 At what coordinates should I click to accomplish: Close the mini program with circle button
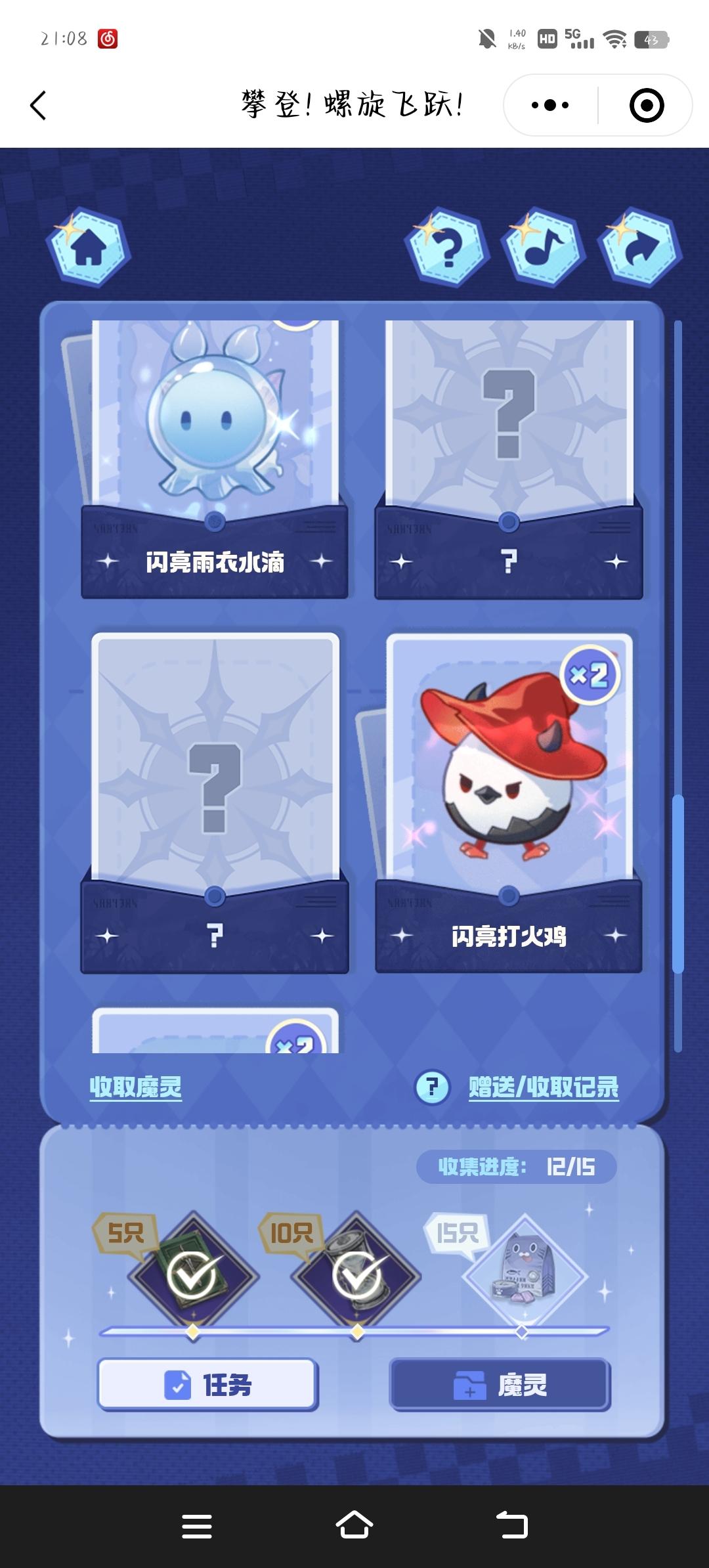tap(646, 105)
